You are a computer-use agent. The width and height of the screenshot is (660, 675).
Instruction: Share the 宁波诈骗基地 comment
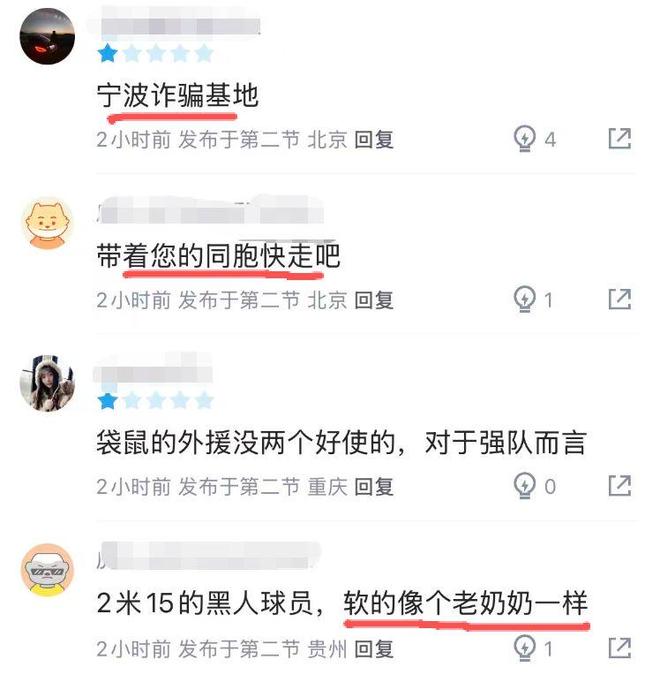[620, 139]
